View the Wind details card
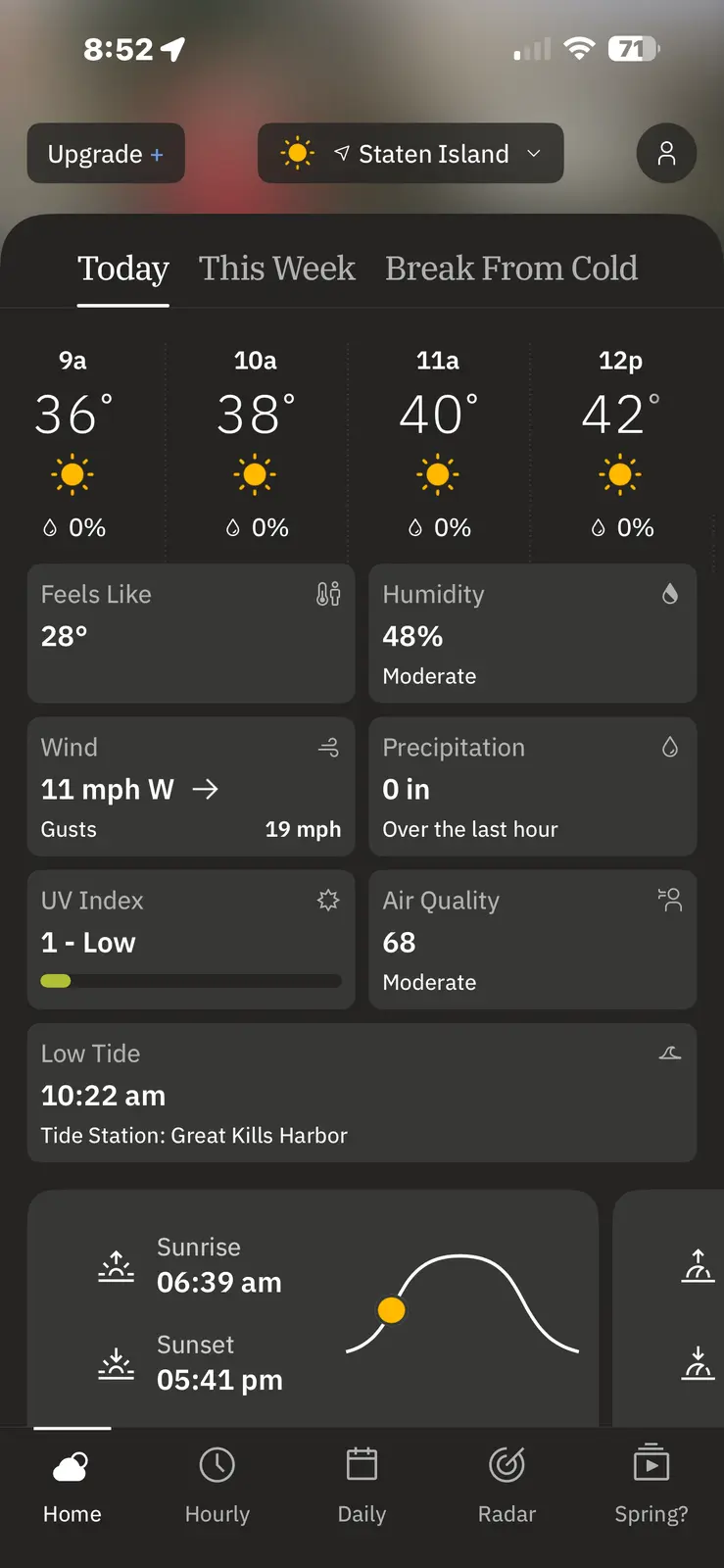Image resolution: width=724 pixels, height=1568 pixels. point(191,787)
